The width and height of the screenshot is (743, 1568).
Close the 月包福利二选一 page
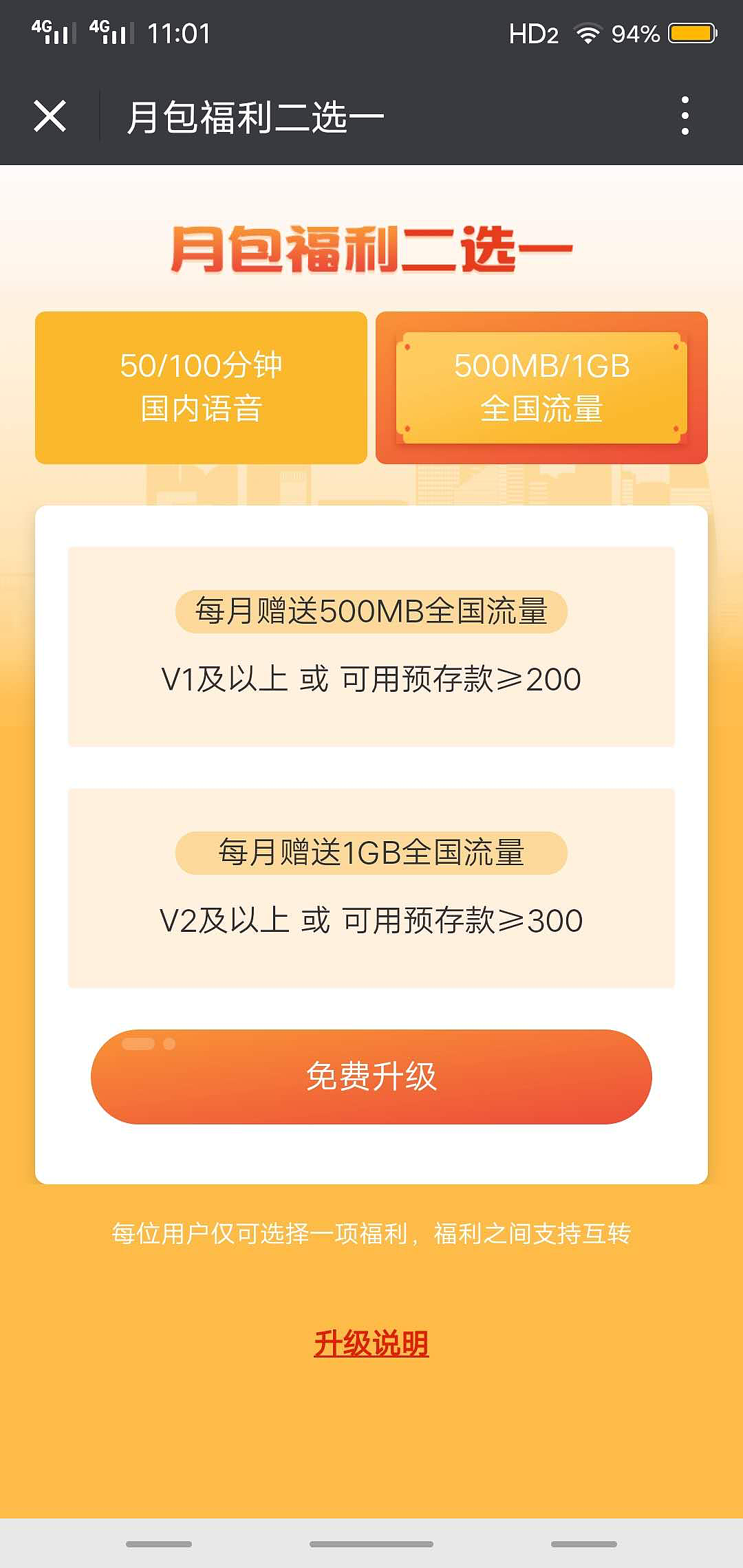pos(50,116)
